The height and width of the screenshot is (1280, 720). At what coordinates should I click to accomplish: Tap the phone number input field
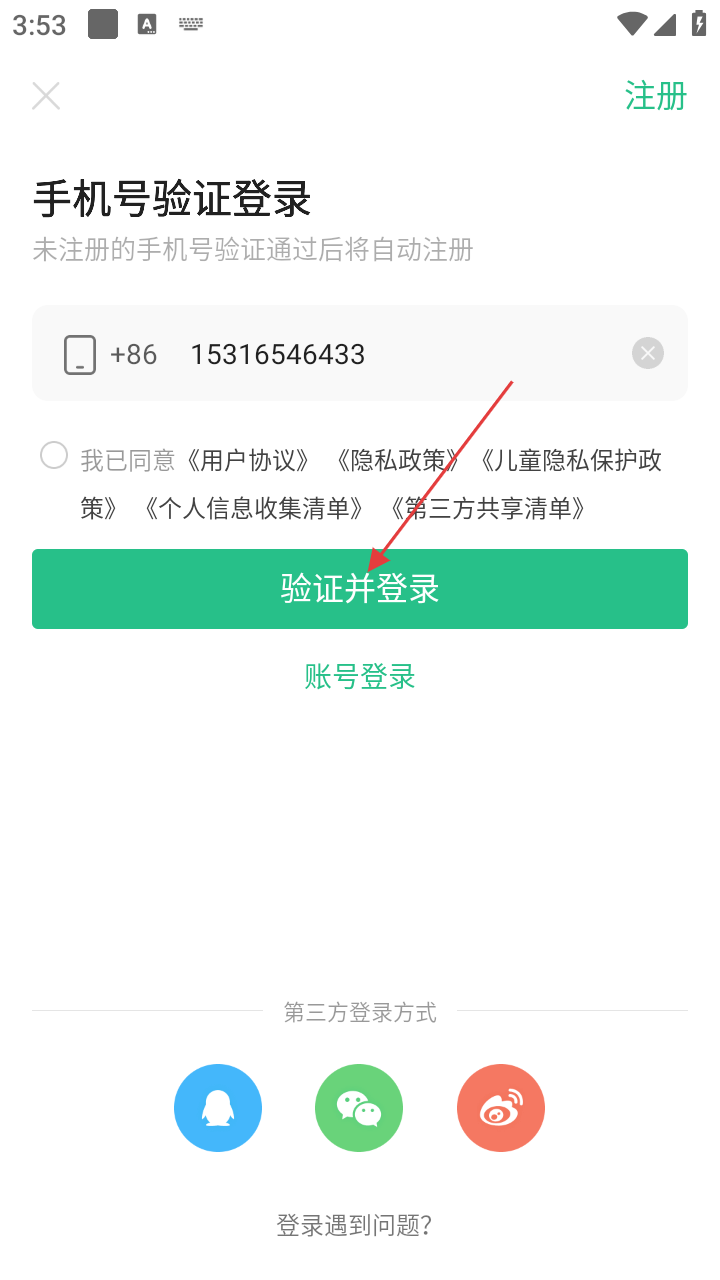[x=400, y=354]
